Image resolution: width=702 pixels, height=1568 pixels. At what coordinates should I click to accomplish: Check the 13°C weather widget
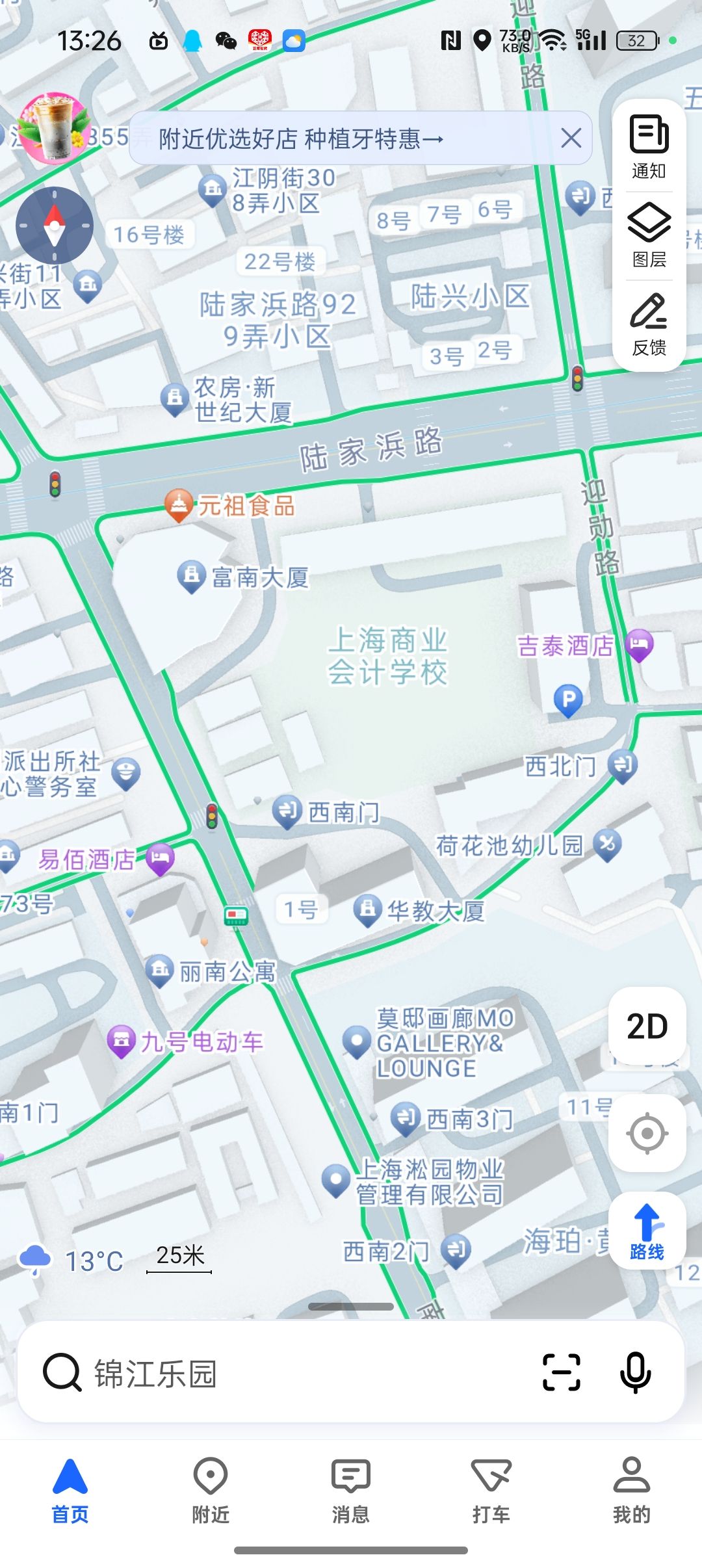(71, 1260)
